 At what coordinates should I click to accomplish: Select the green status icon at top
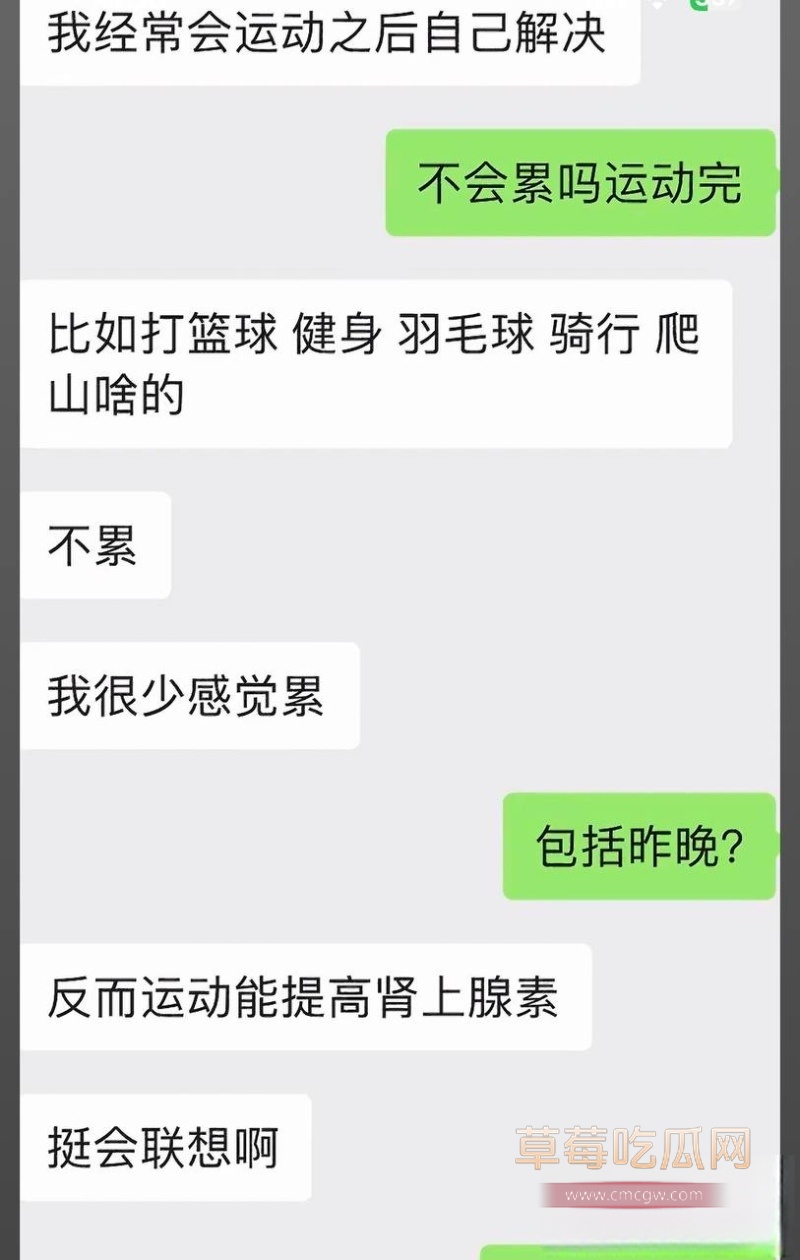[697, 6]
